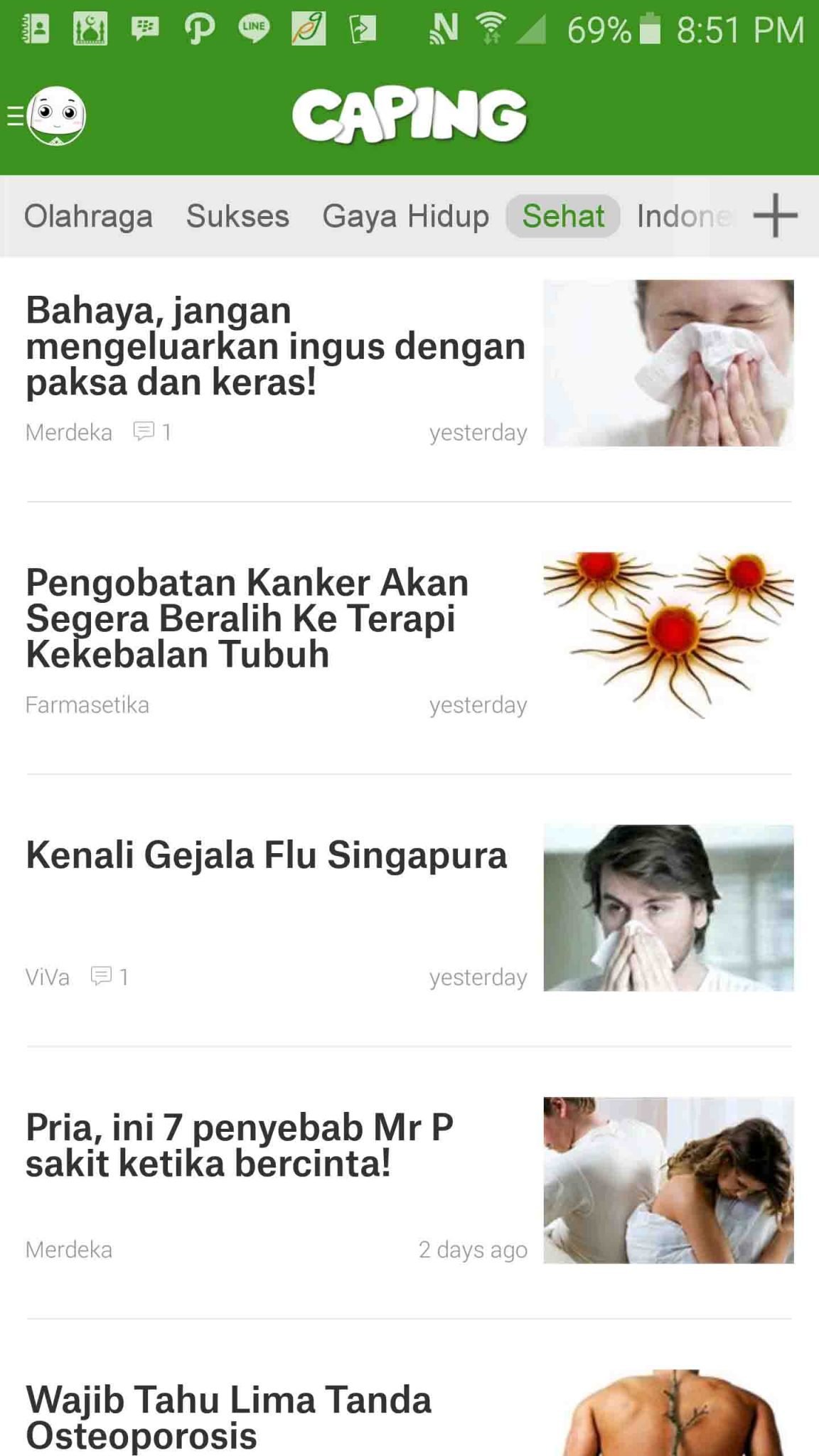Select the Gaya Hidup tab

pyautogui.click(x=405, y=216)
